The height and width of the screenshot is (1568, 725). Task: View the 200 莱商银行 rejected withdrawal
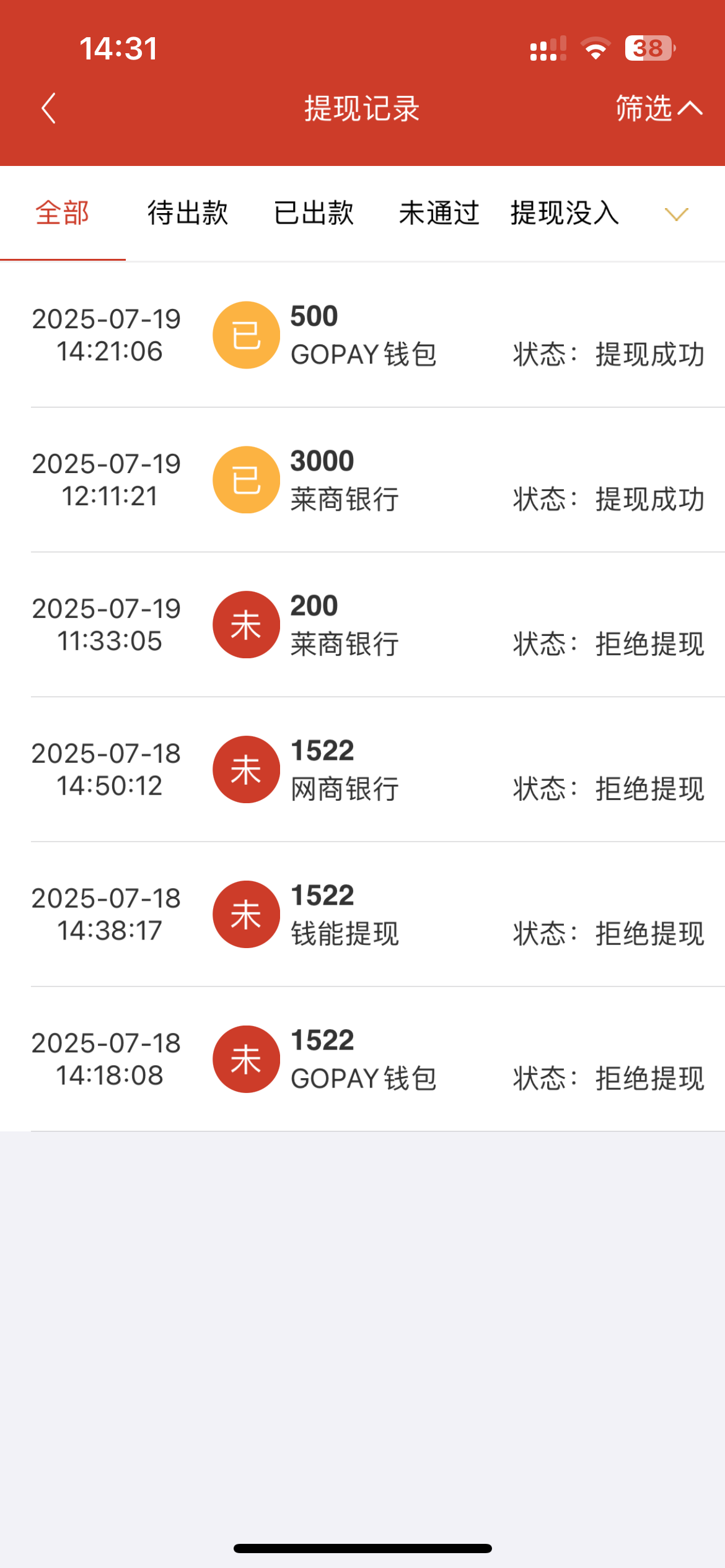click(372, 625)
